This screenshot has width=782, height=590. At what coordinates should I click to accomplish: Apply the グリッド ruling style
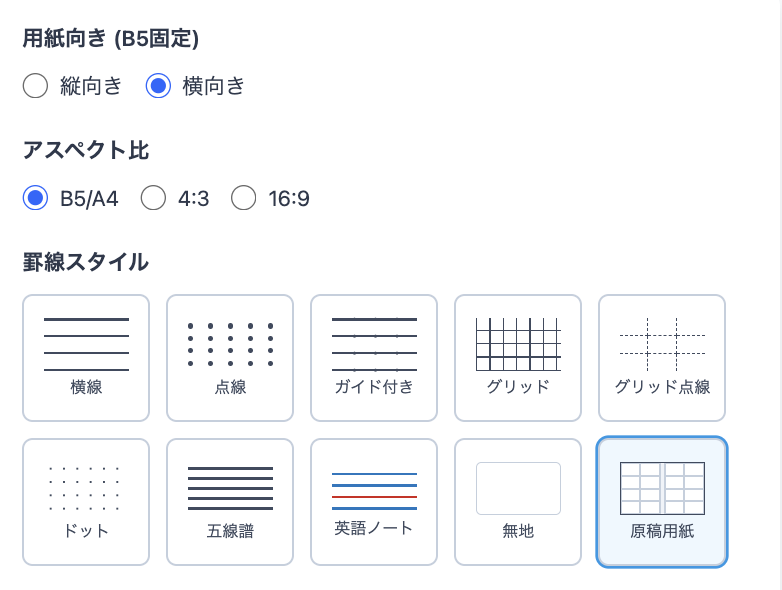518,358
